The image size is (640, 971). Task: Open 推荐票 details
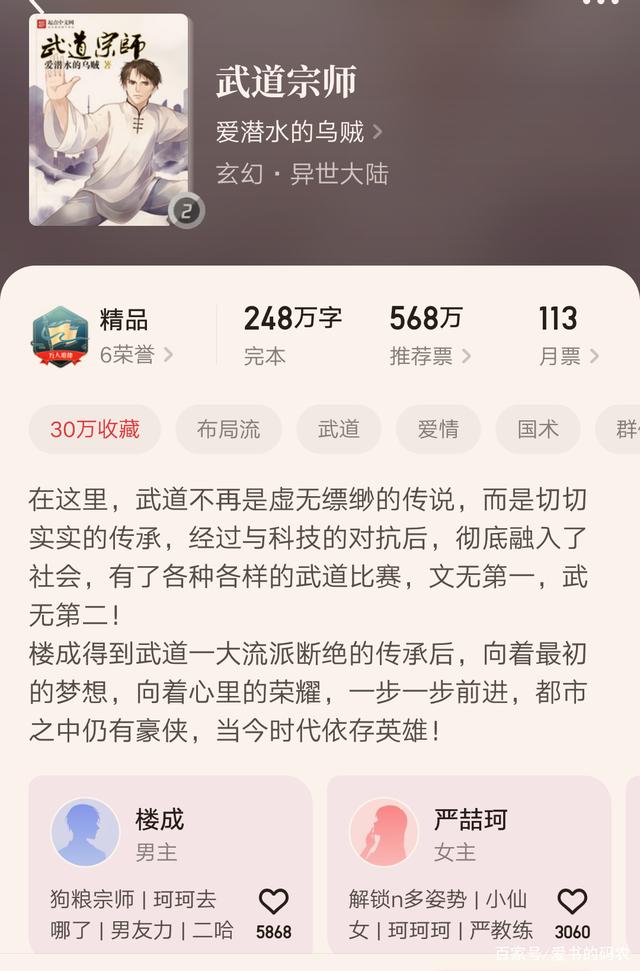(430, 356)
